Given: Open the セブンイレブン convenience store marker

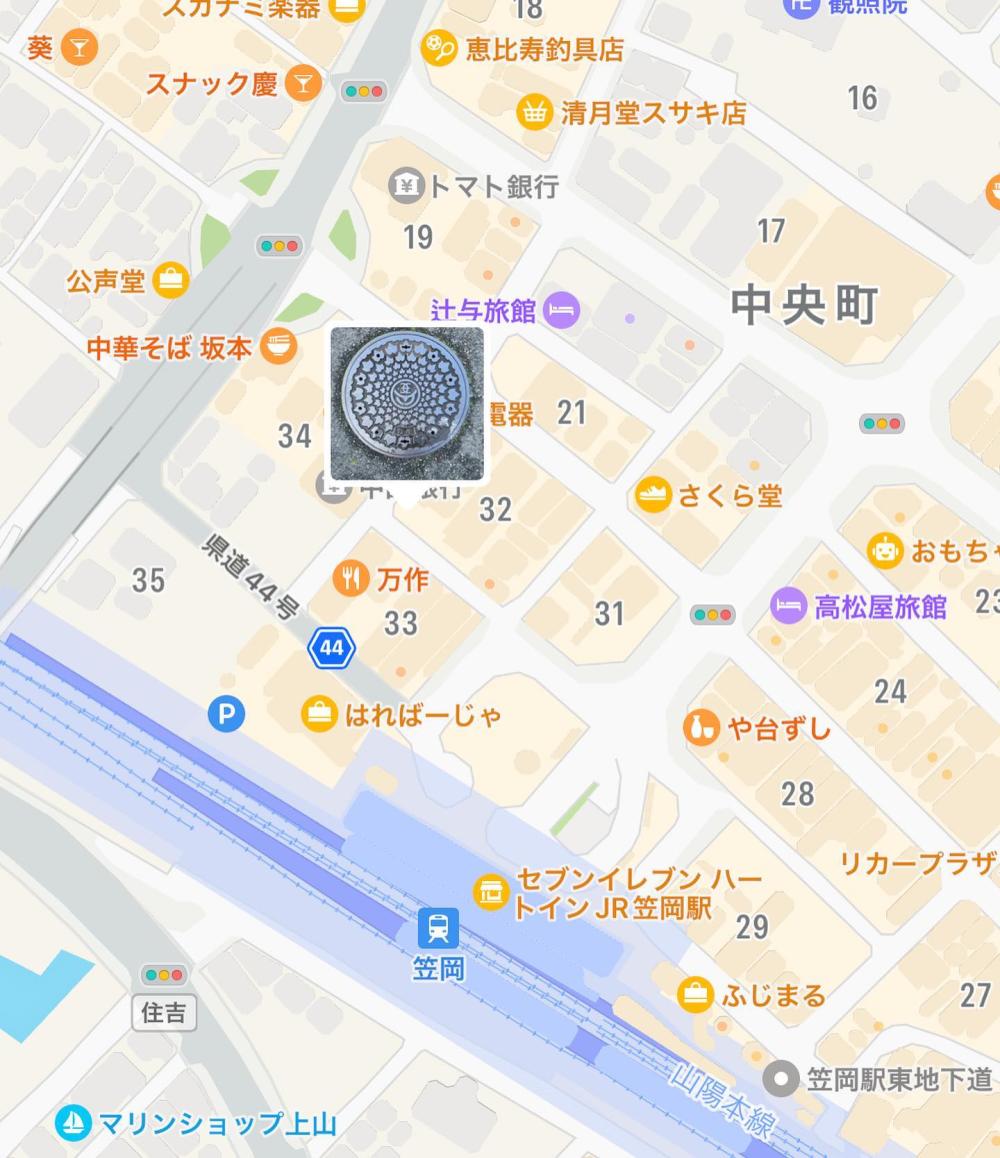Looking at the screenshot, I should (x=491, y=892).
